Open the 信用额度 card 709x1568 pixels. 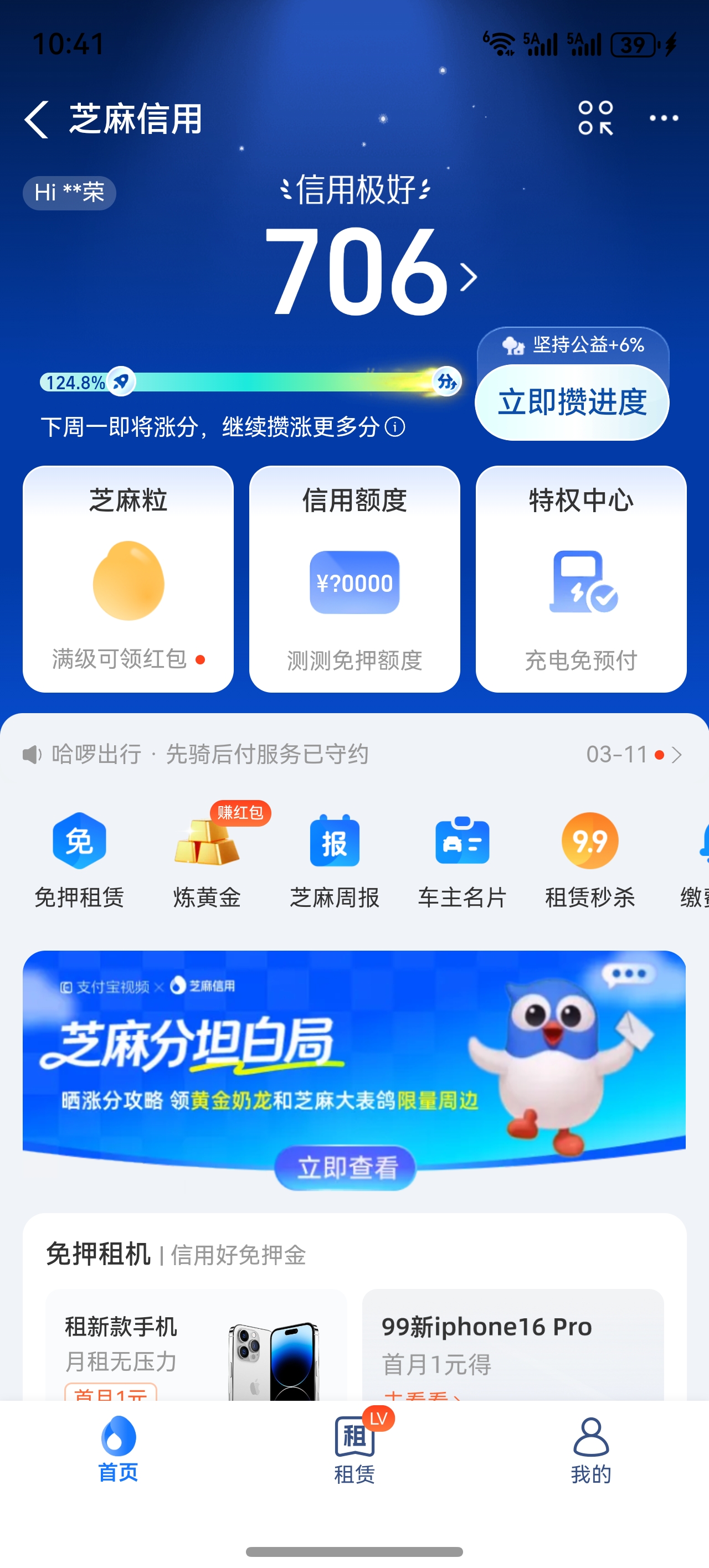click(354, 578)
